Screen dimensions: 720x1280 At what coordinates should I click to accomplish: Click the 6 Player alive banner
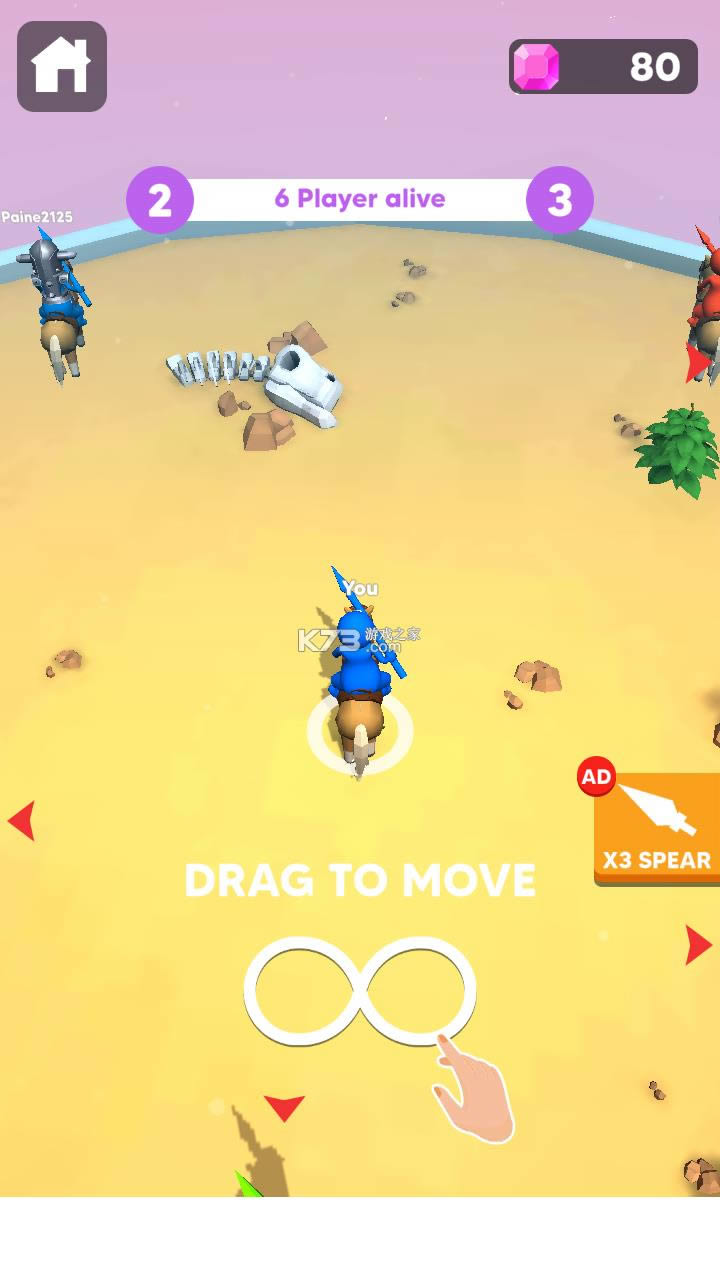coord(360,199)
